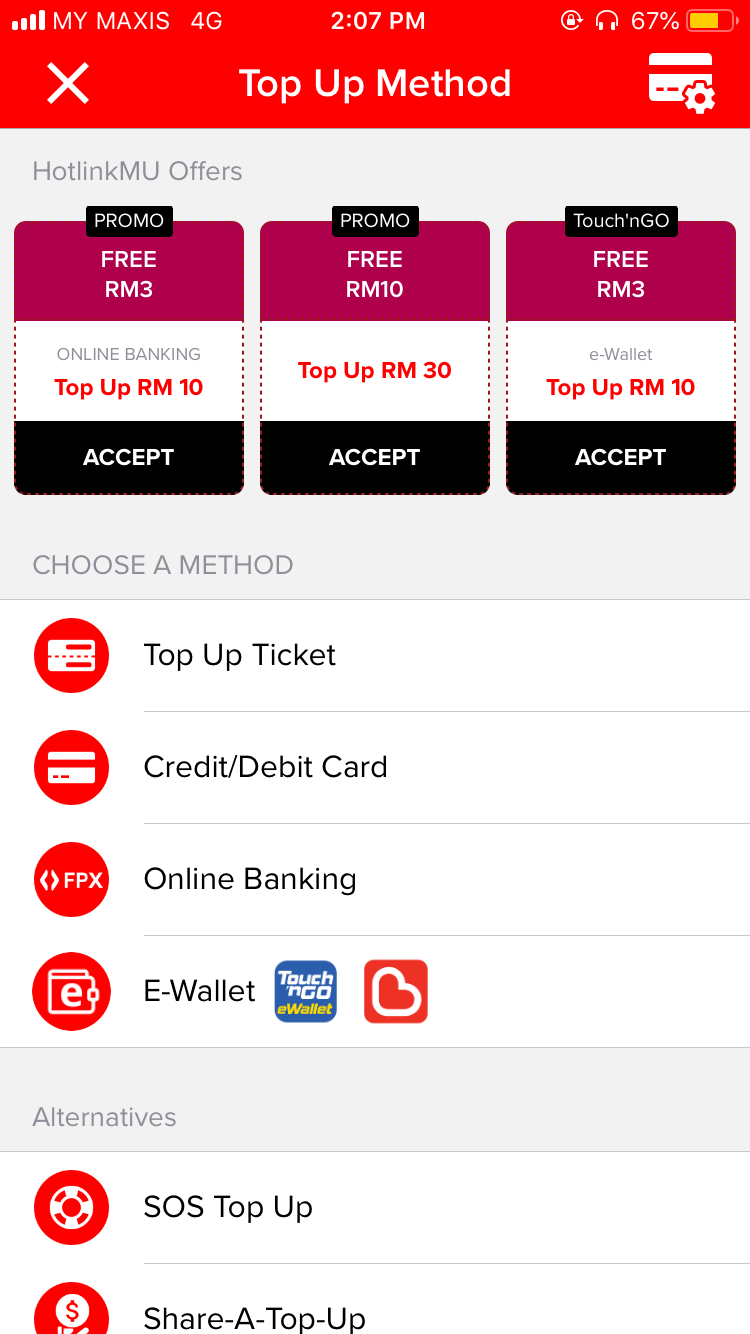Image resolution: width=750 pixels, height=1334 pixels.
Task: Choose Top Up Ticket method
Action: (375, 656)
